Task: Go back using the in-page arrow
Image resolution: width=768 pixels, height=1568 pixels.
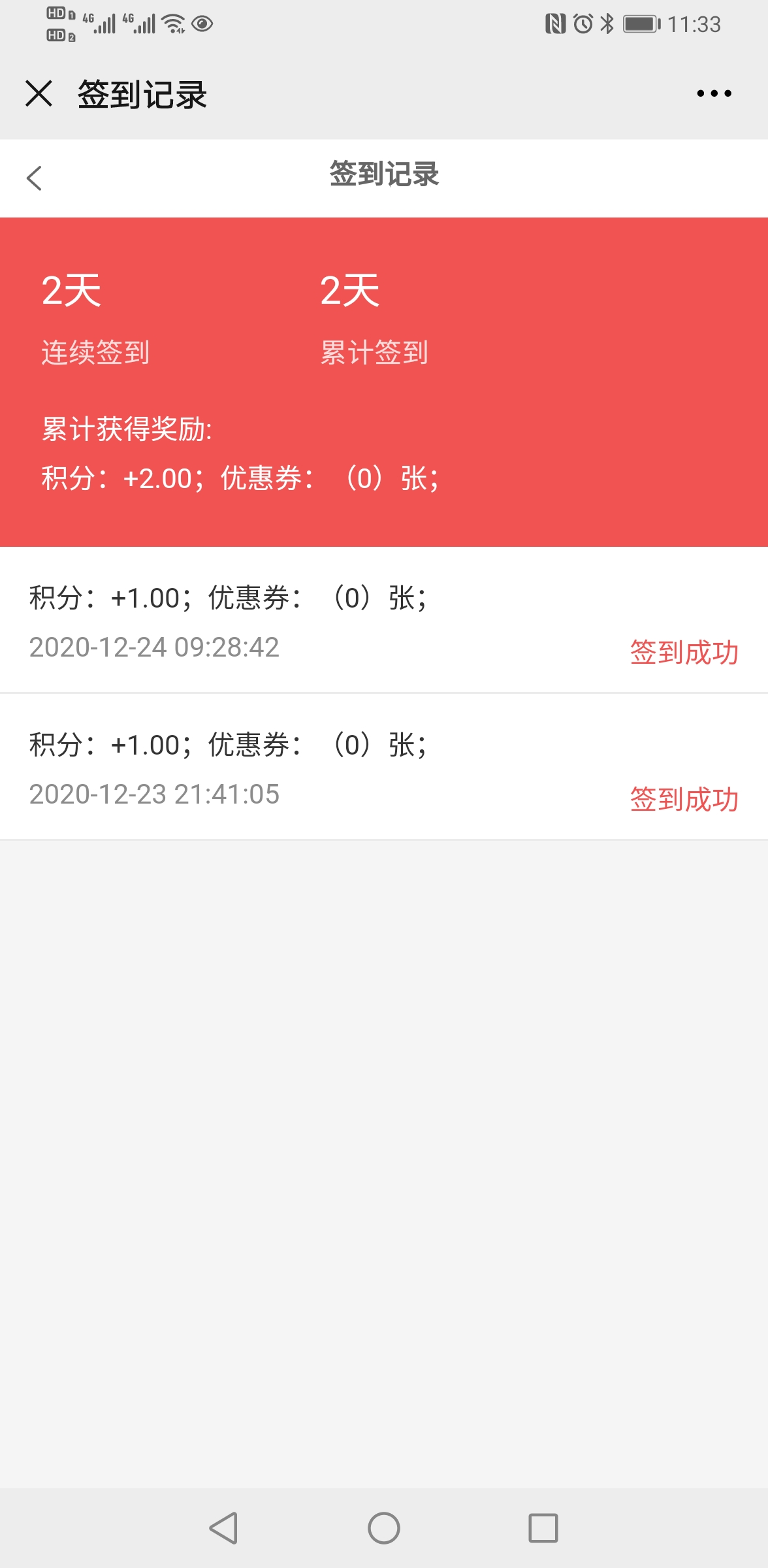Action: [34, 178]
